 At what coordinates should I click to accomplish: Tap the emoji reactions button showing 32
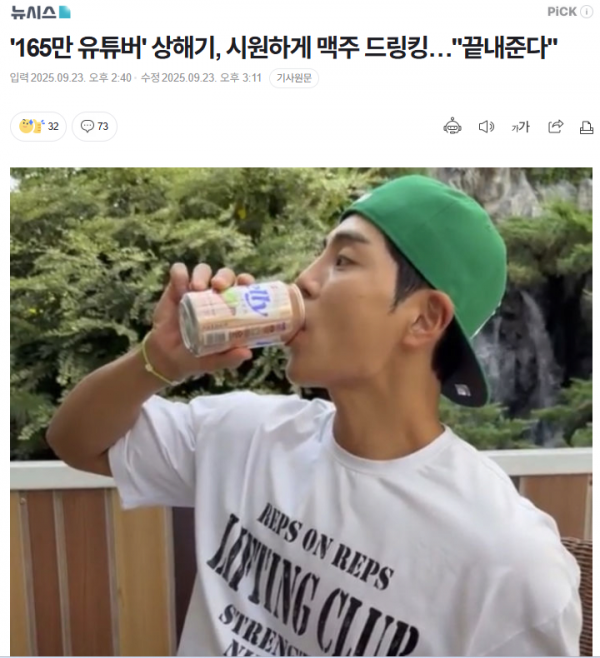tap(38, 126)
